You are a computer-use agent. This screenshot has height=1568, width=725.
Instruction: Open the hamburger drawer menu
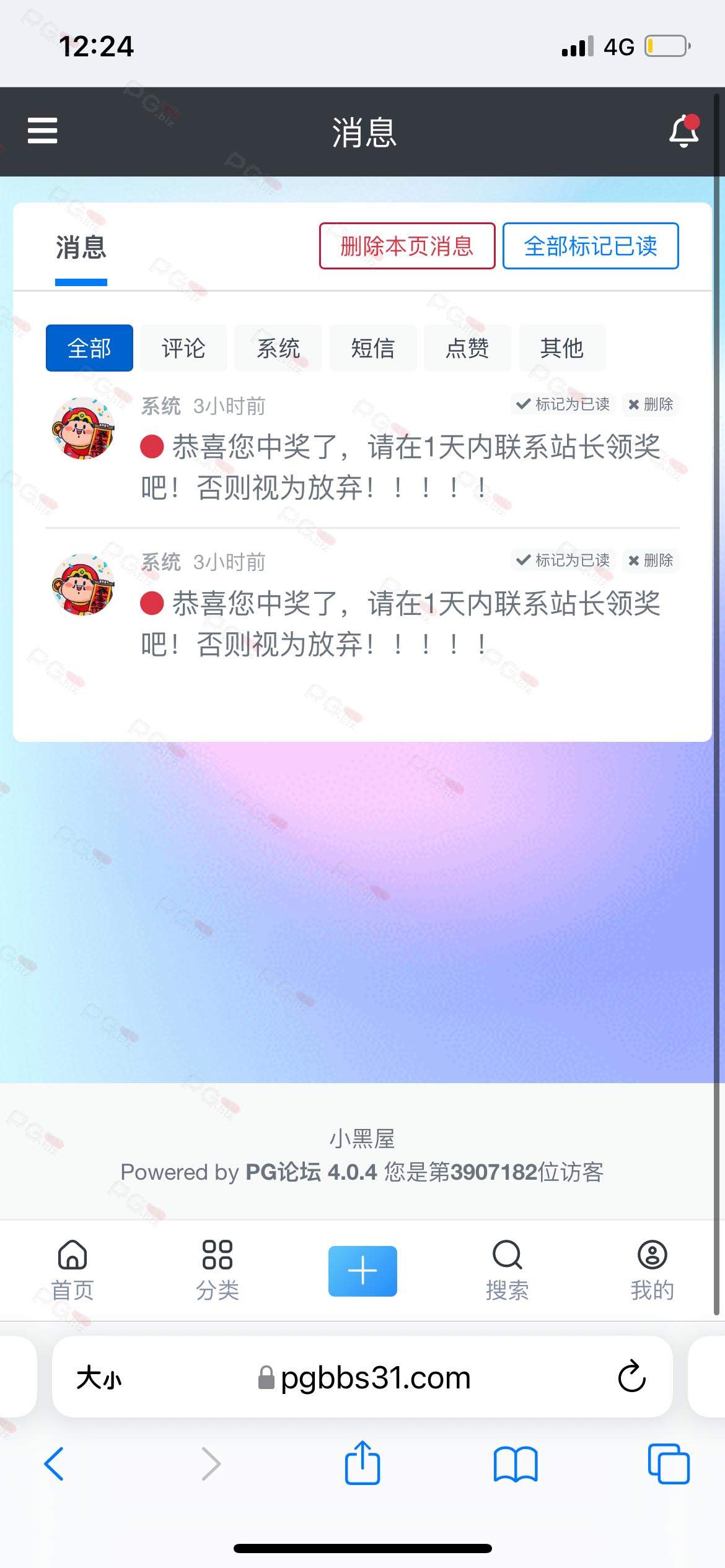pos(42,131)
